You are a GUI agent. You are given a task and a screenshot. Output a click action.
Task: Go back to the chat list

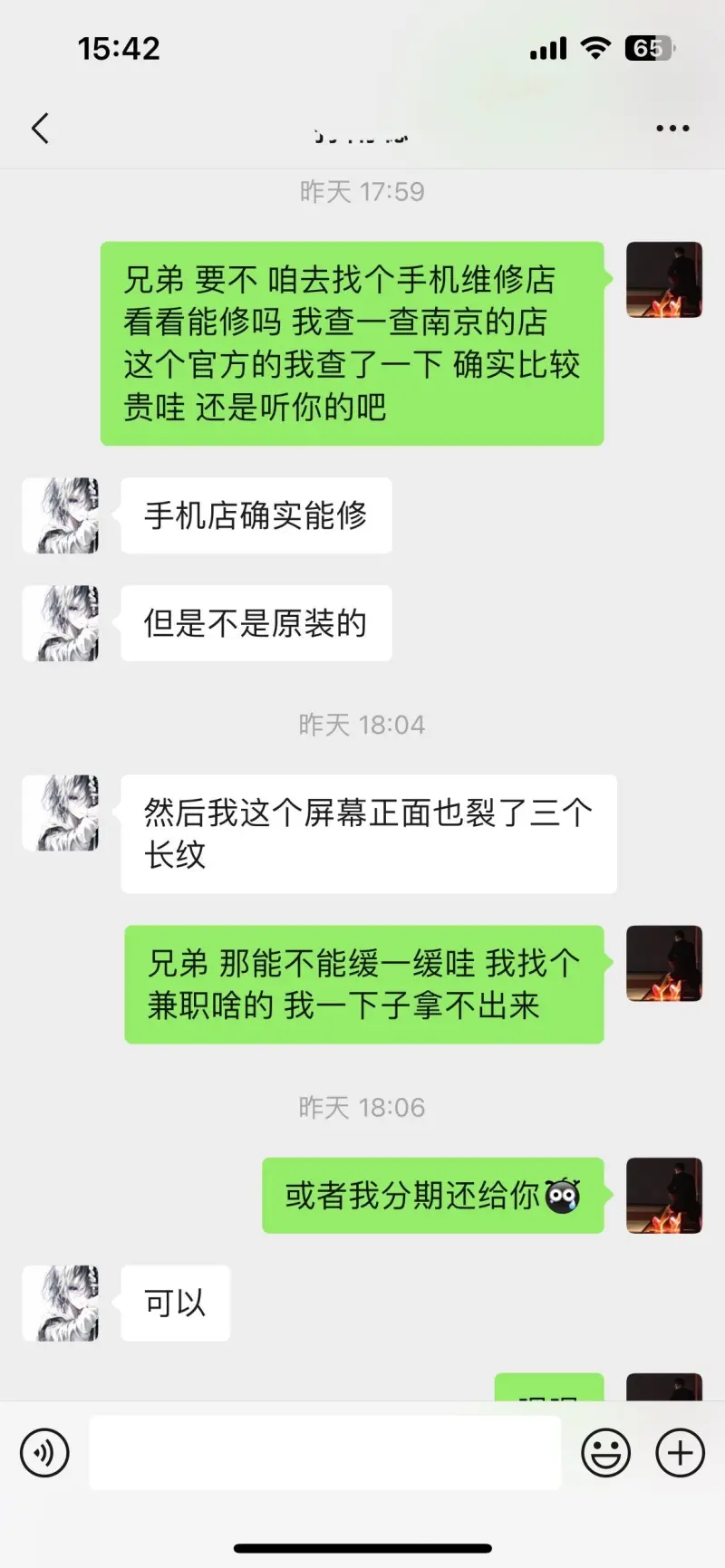pyautogui.click(x=40, y=129)
